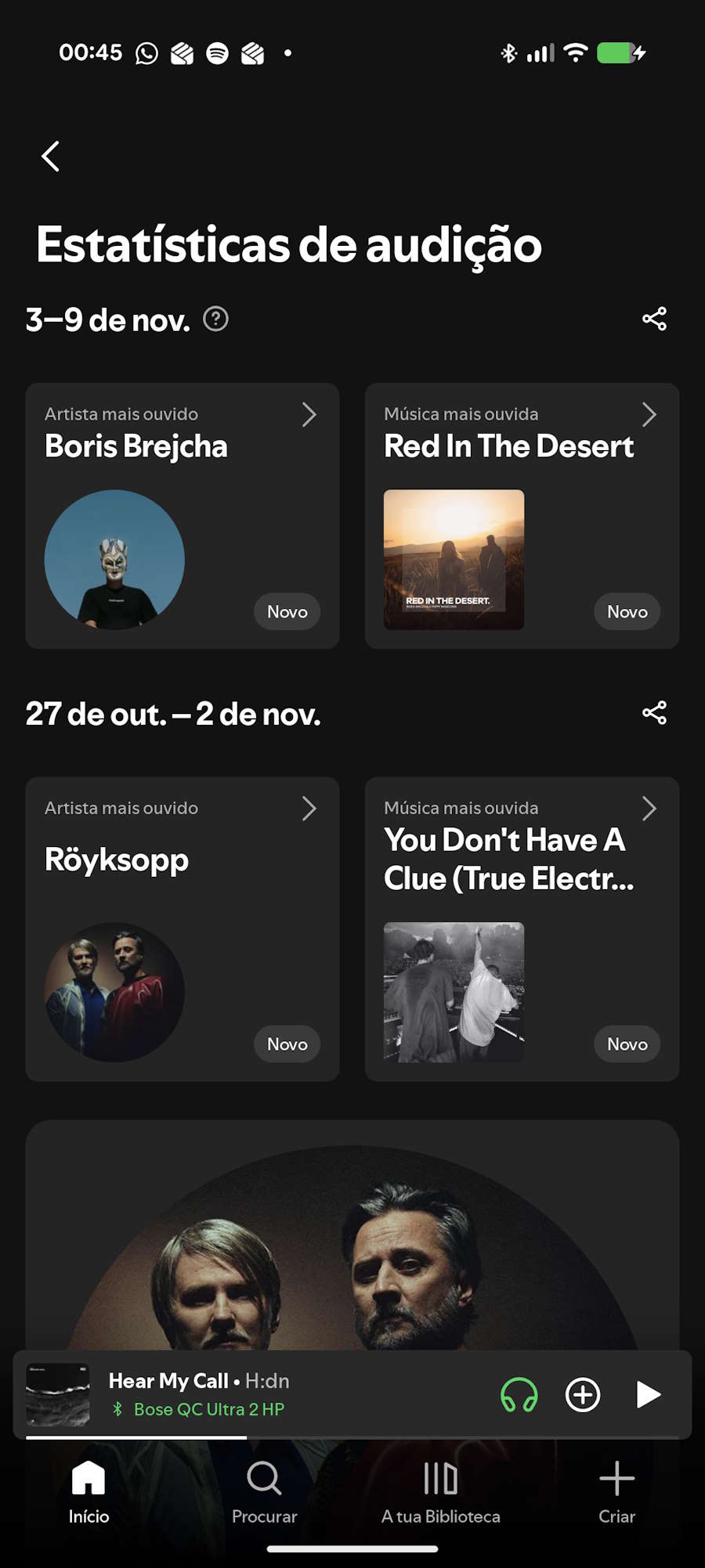Screen dimensions: 705x1568
Task: Open Boris Brejcha top artist card
Action: [x=182, y=515]
